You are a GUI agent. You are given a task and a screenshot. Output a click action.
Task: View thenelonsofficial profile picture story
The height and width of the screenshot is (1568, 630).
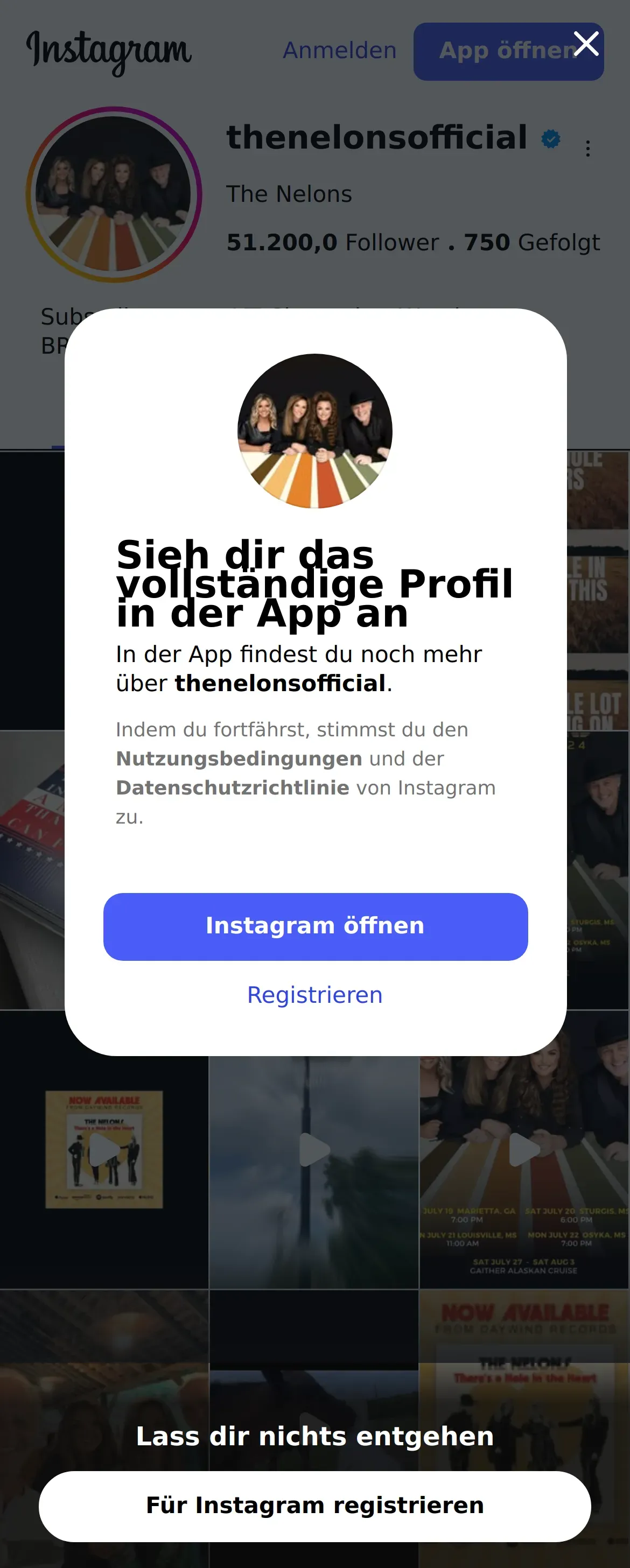tap(114, 195)
